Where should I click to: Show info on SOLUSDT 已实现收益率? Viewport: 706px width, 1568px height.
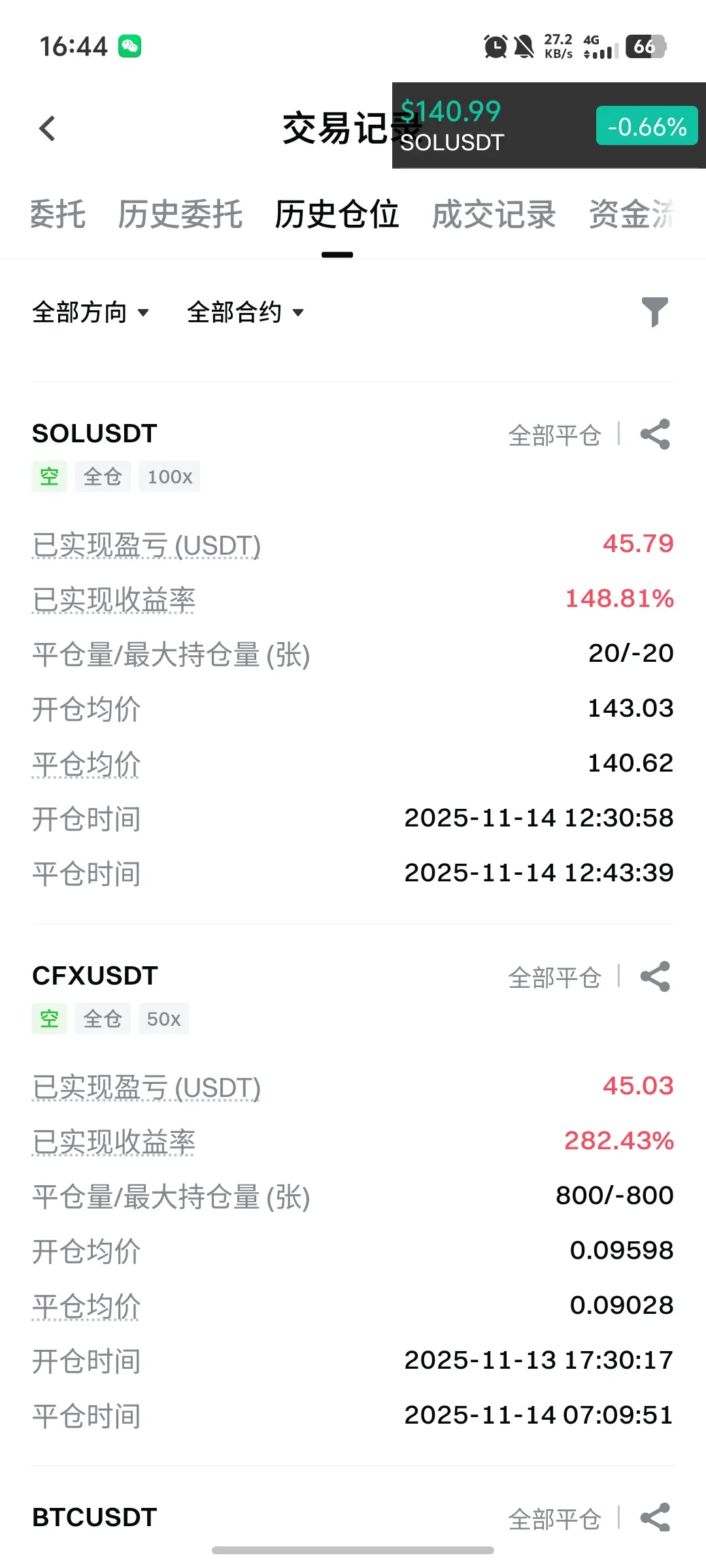point(114,600)
